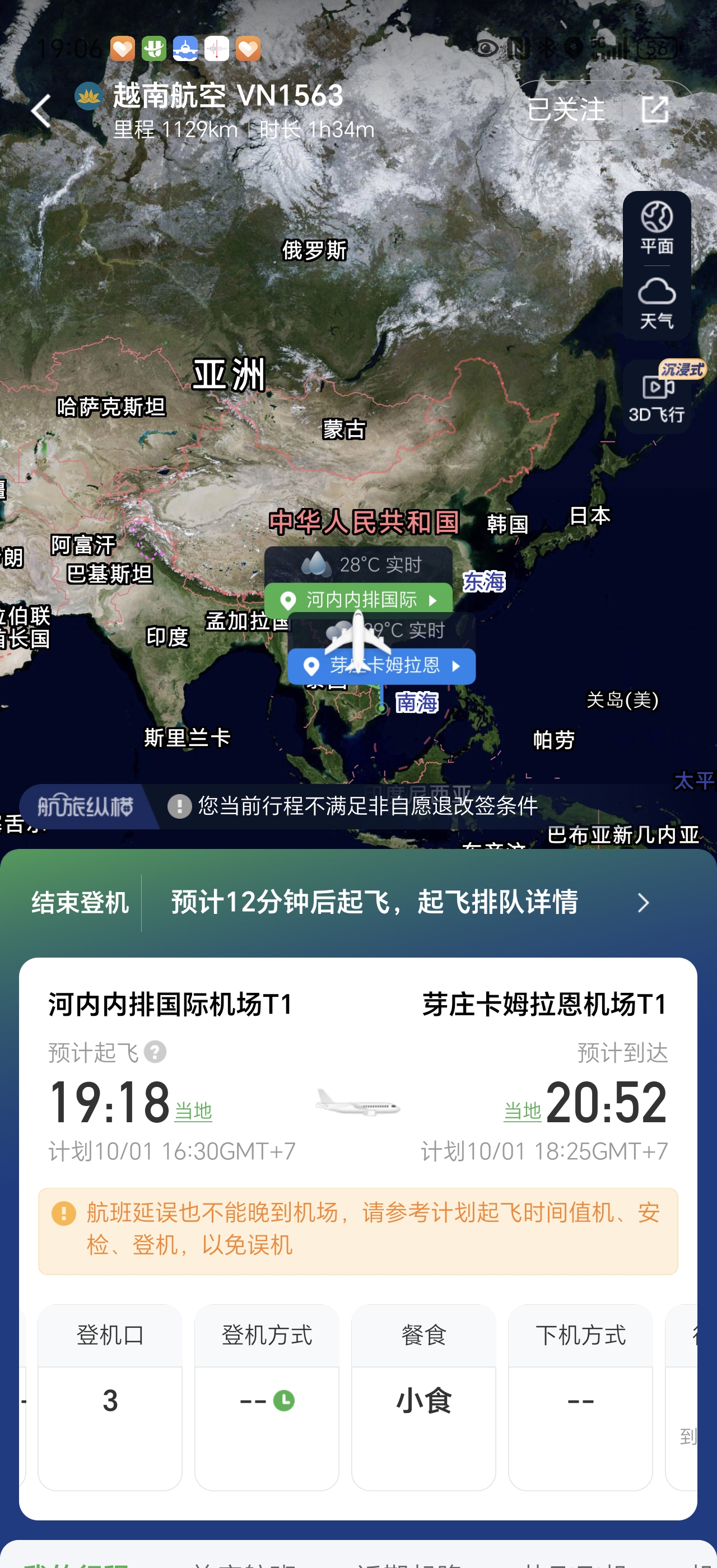Open the 芽庄卡姆拉恩 airport map label

[381, 666]
